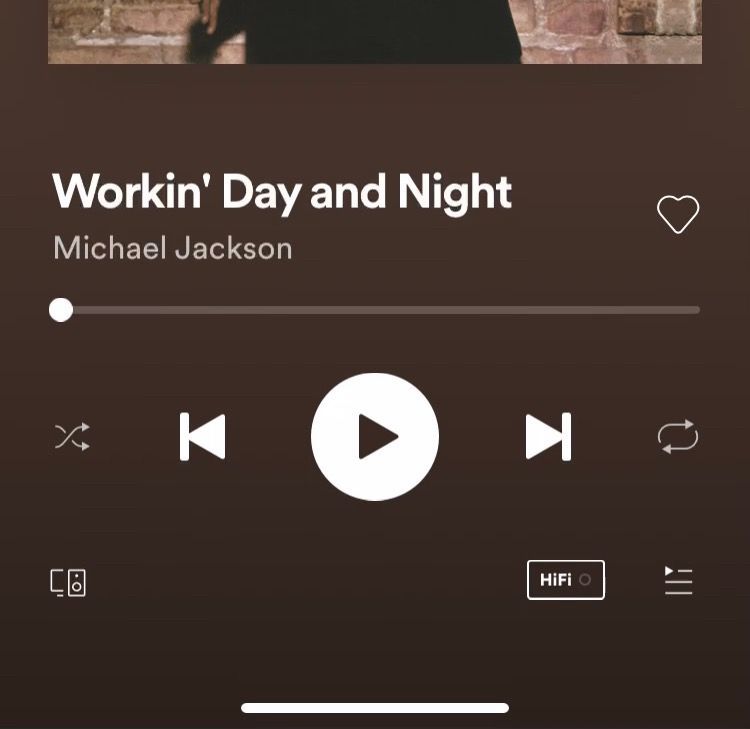Open the play queue
The height and width of the screenshot is (729, 750).
(678, 581)
